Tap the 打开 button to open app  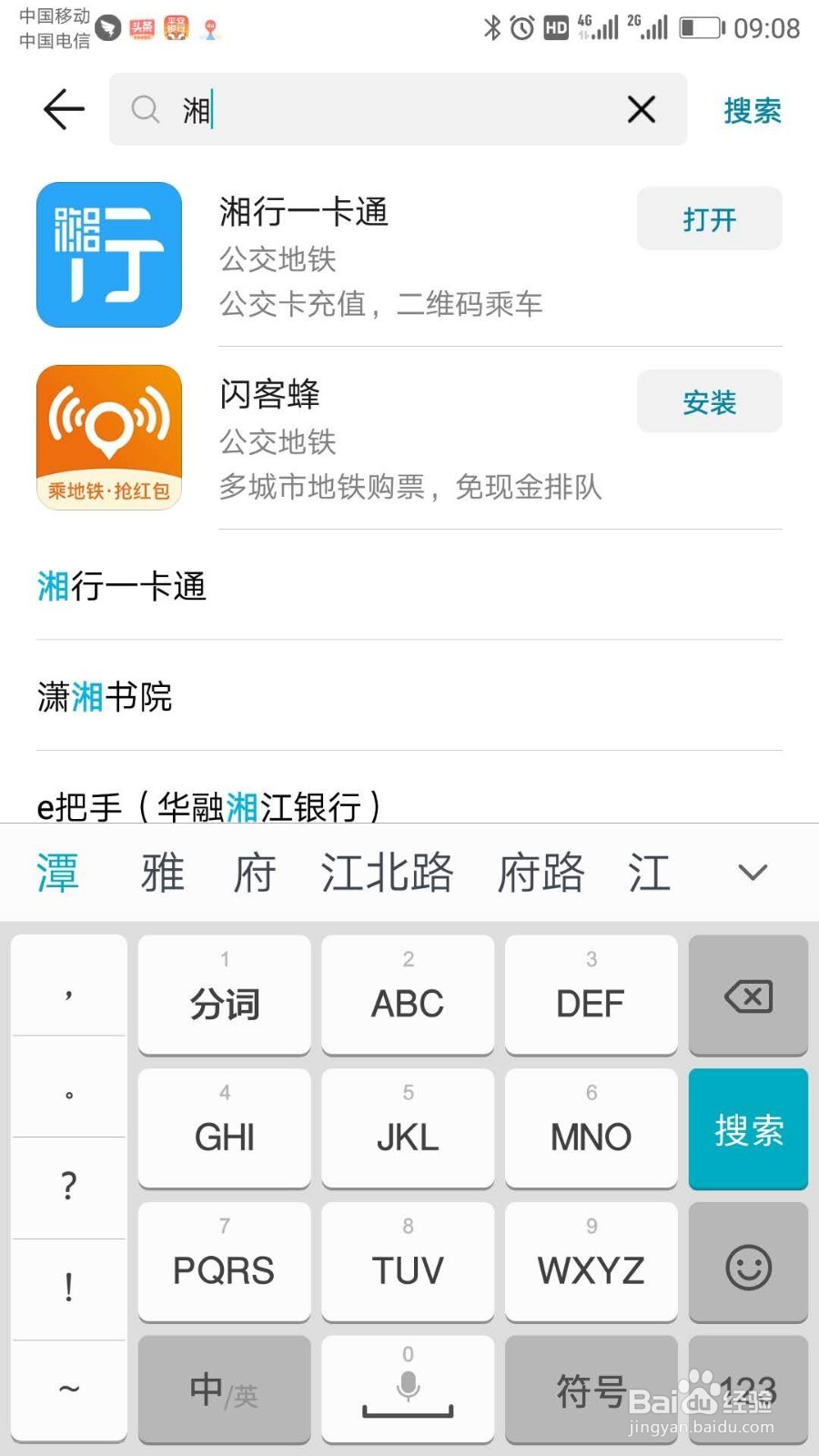(x=709, y=218)
